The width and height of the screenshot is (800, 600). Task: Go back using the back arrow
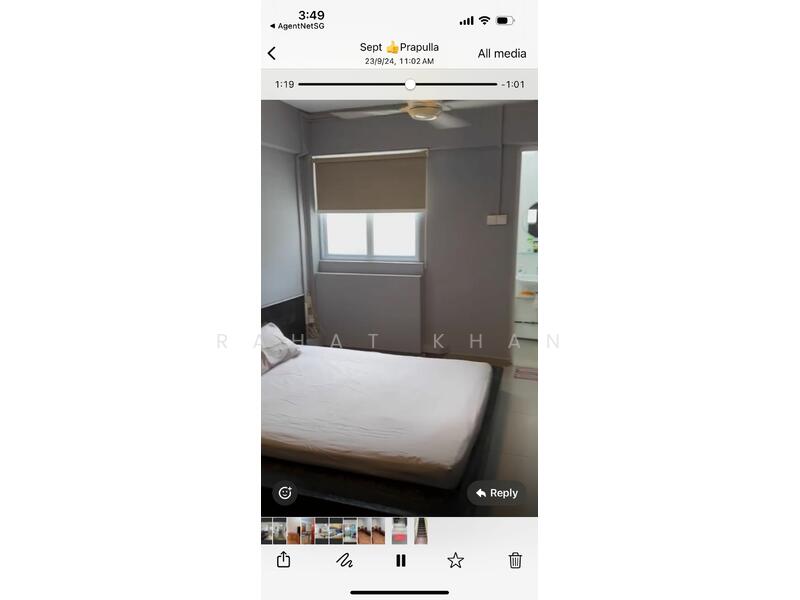click(x=271, y=53)
